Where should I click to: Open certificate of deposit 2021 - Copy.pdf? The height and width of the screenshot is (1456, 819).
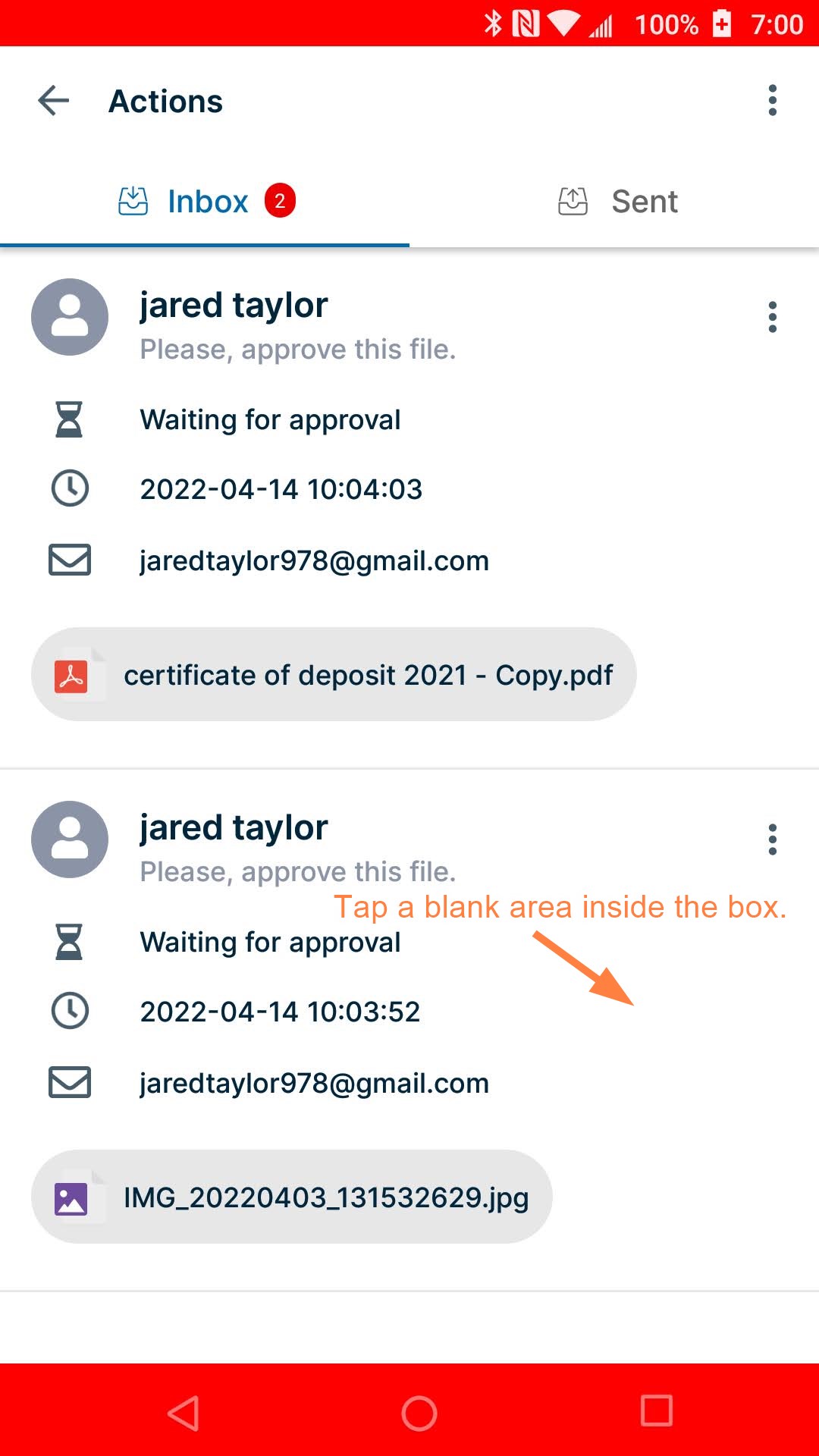(334, 675)
